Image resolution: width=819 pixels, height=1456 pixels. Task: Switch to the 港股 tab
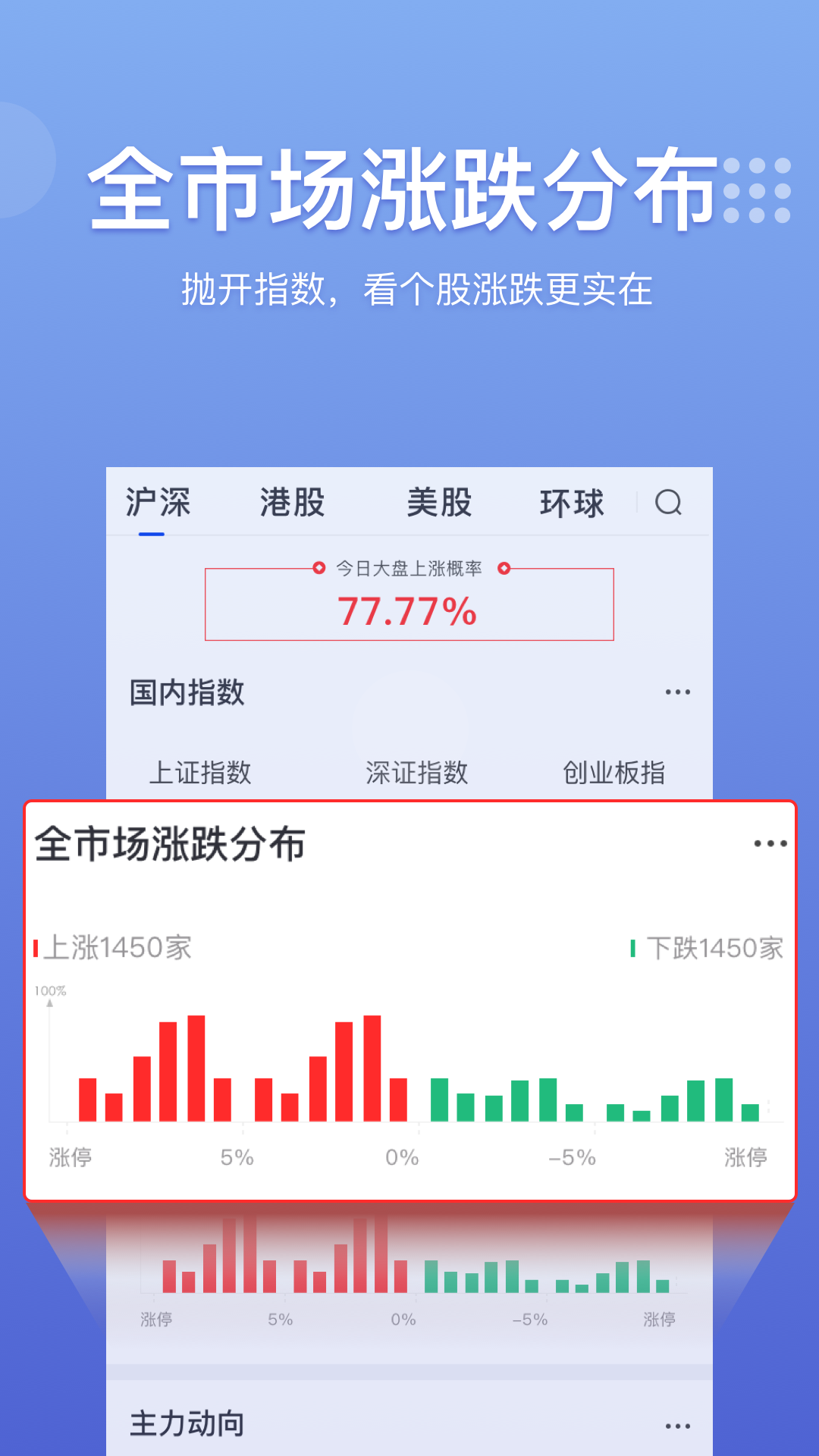[291, 501]
